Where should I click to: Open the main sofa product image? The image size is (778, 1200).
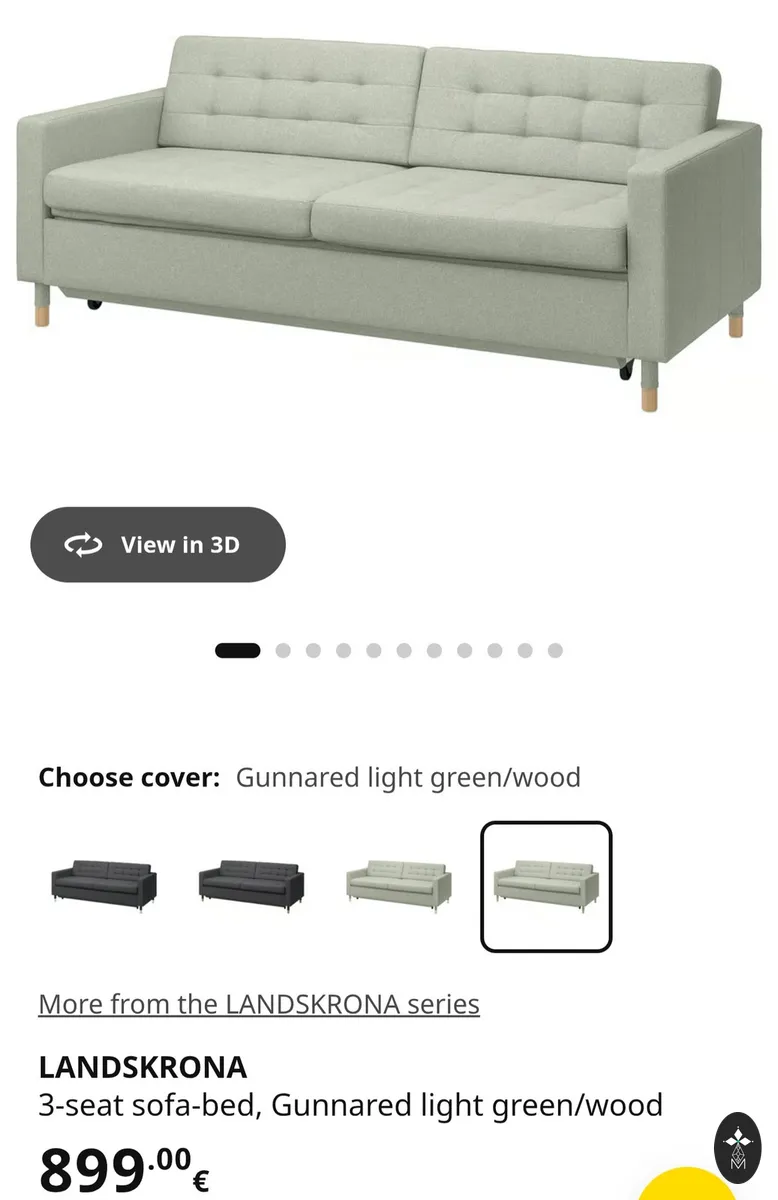point(389,223)
